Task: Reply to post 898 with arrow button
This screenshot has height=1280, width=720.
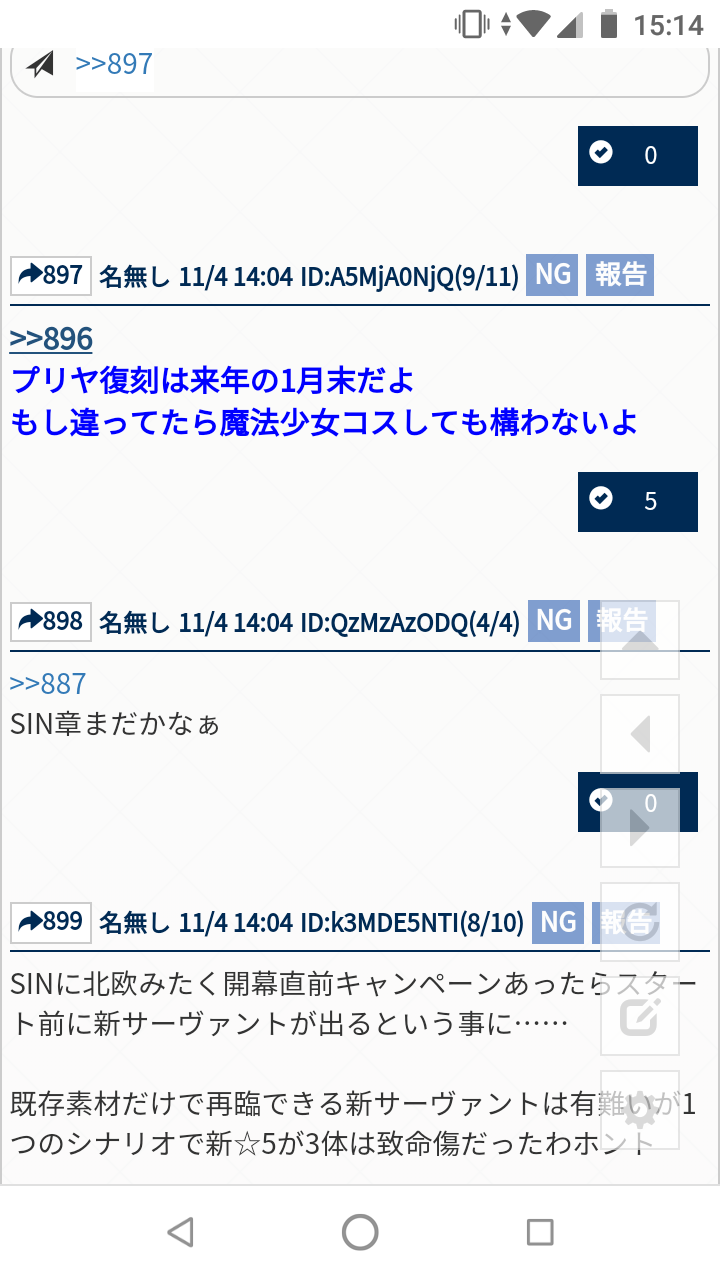Action: (51, 622)
